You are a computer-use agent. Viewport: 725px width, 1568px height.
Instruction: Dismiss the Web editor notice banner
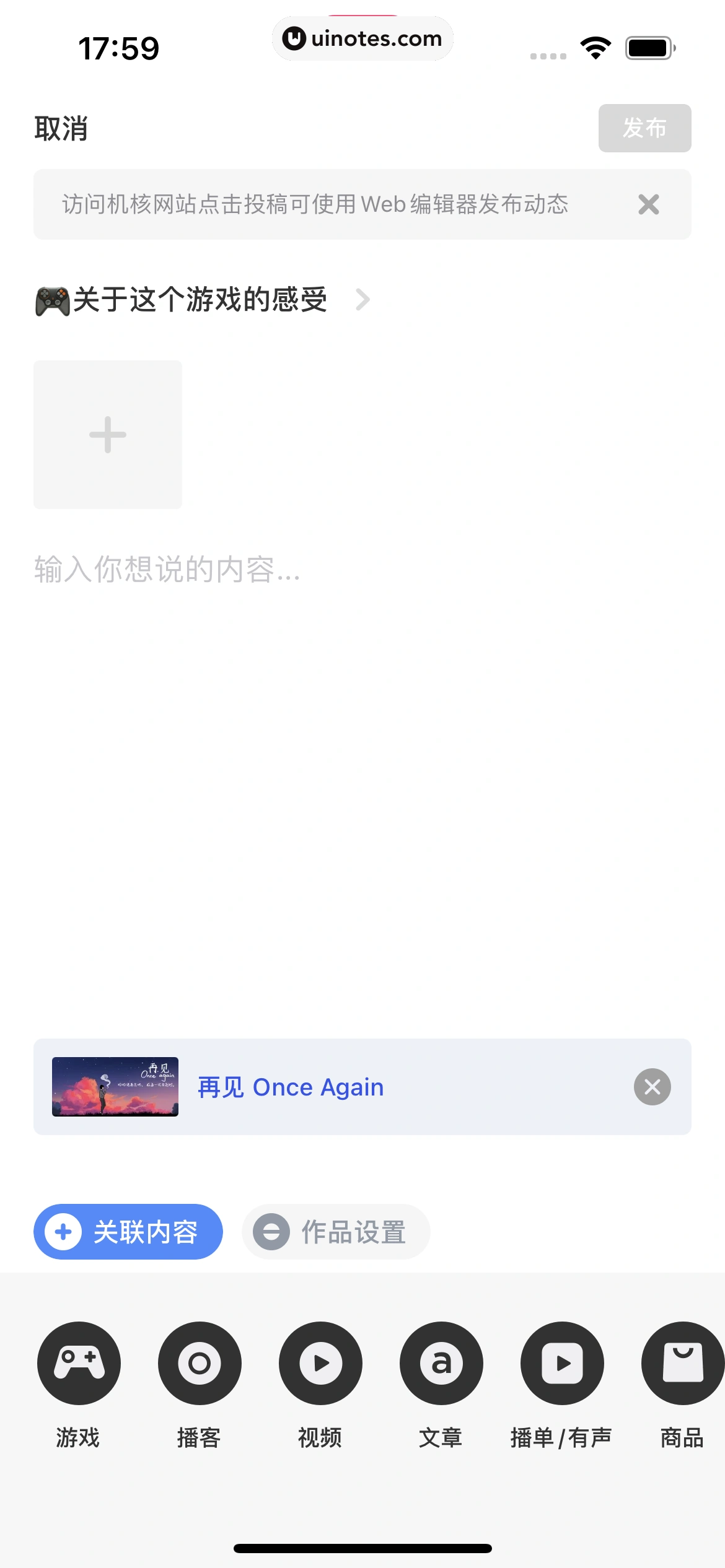pos(648,204)
